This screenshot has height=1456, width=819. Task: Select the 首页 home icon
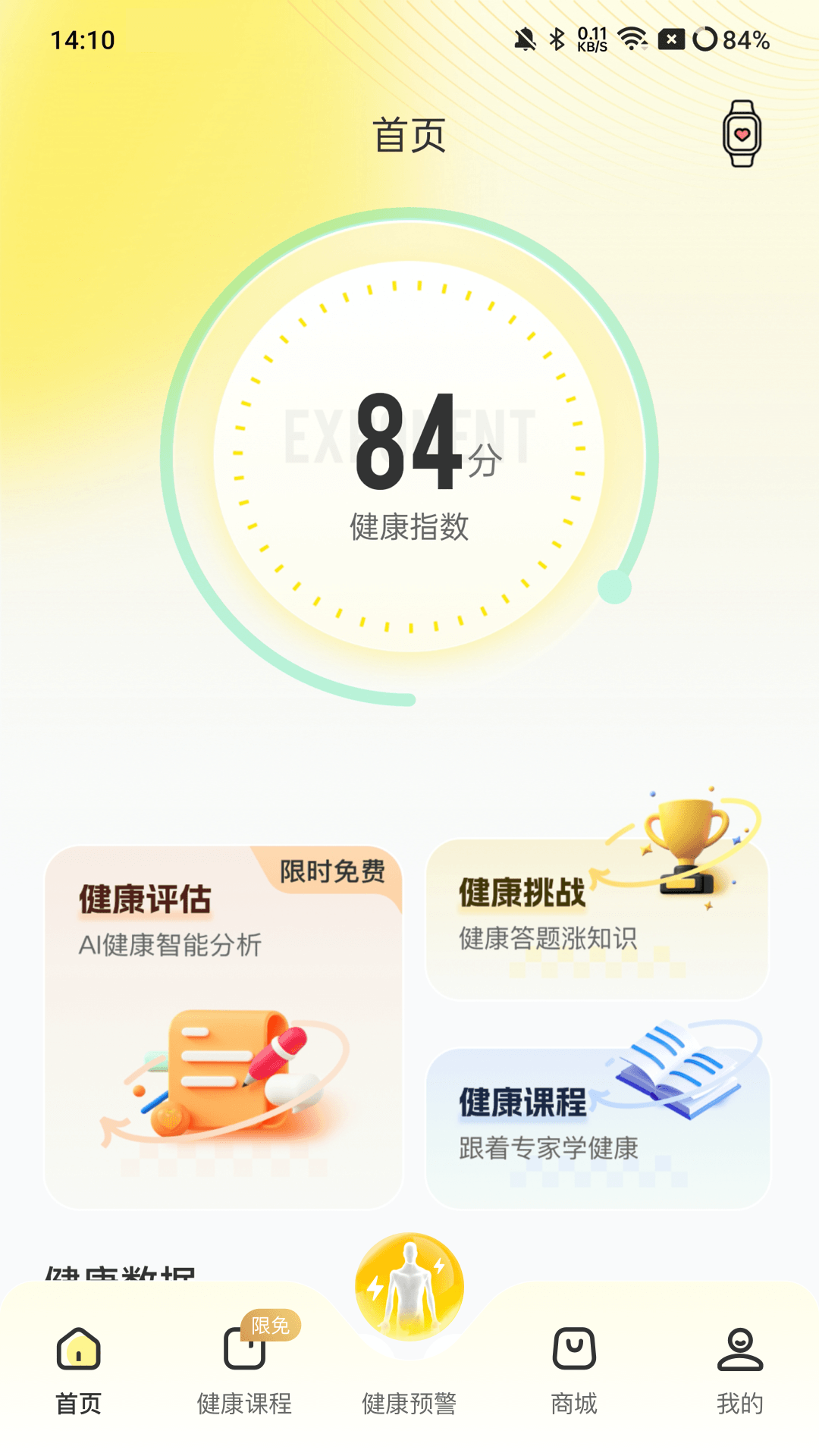click(79, 1346)
